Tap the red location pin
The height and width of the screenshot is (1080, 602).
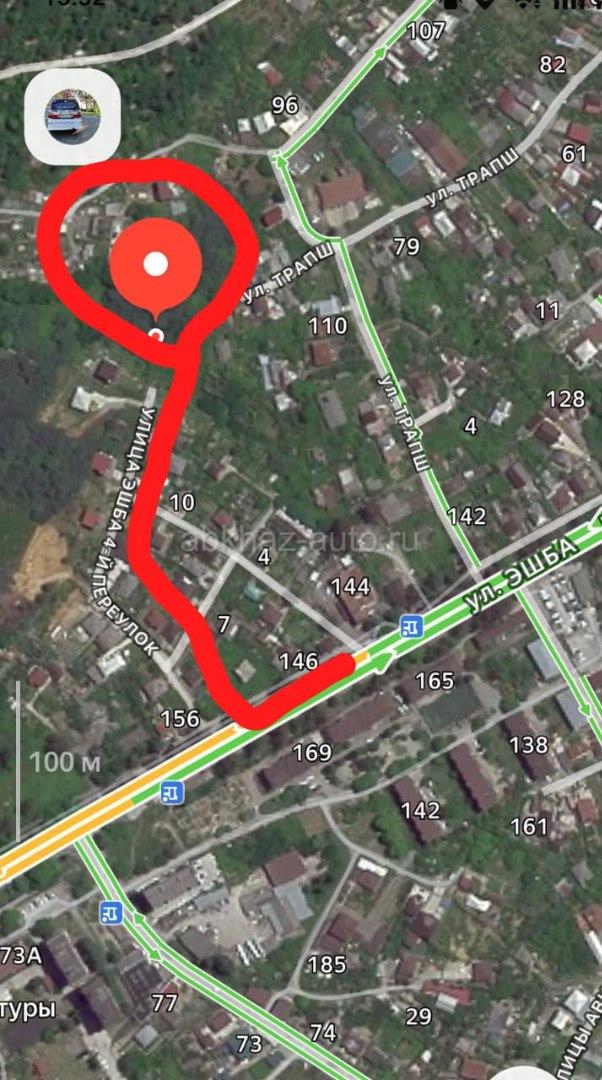click(x=155, y=266)
